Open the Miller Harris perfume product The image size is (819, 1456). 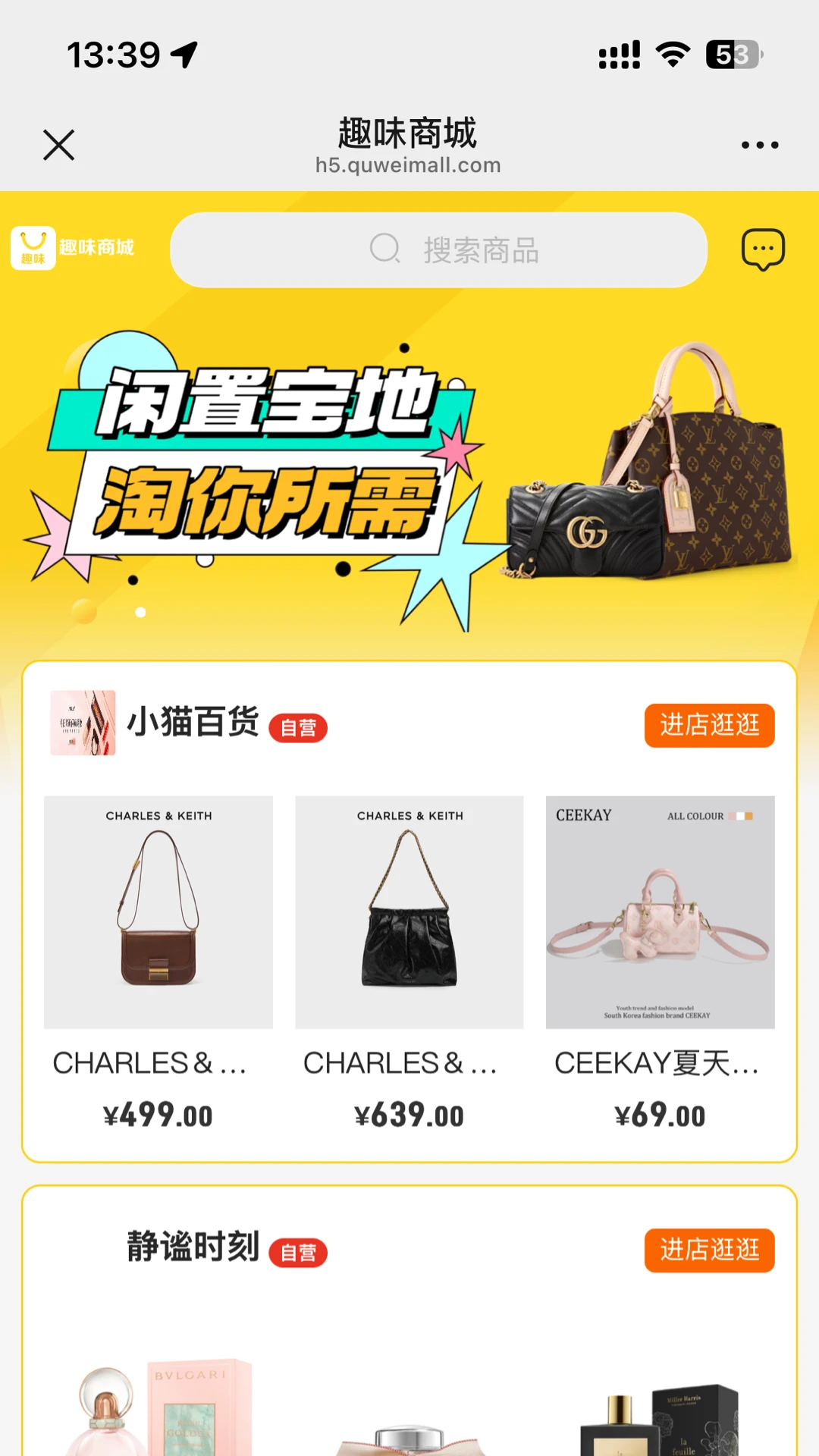660,1418
